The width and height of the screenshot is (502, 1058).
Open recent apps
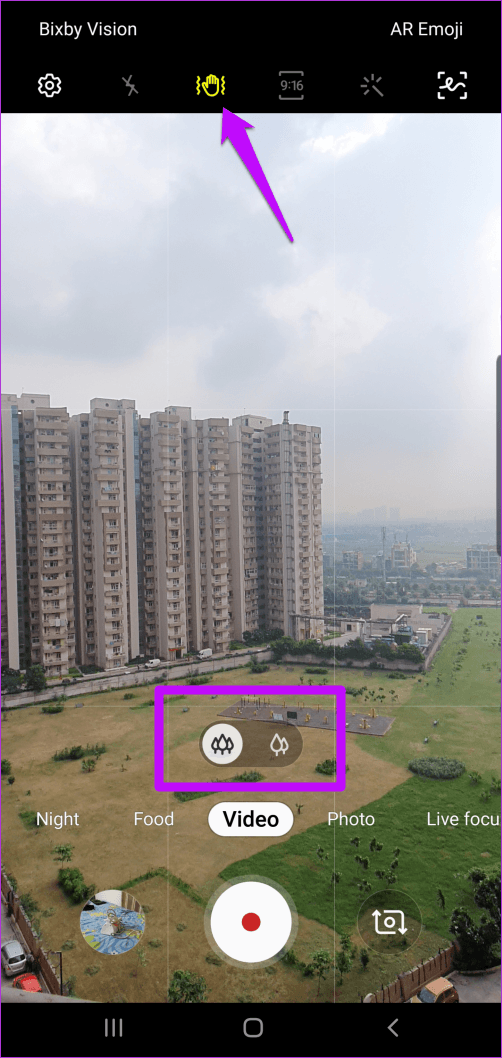(113, 1028)
